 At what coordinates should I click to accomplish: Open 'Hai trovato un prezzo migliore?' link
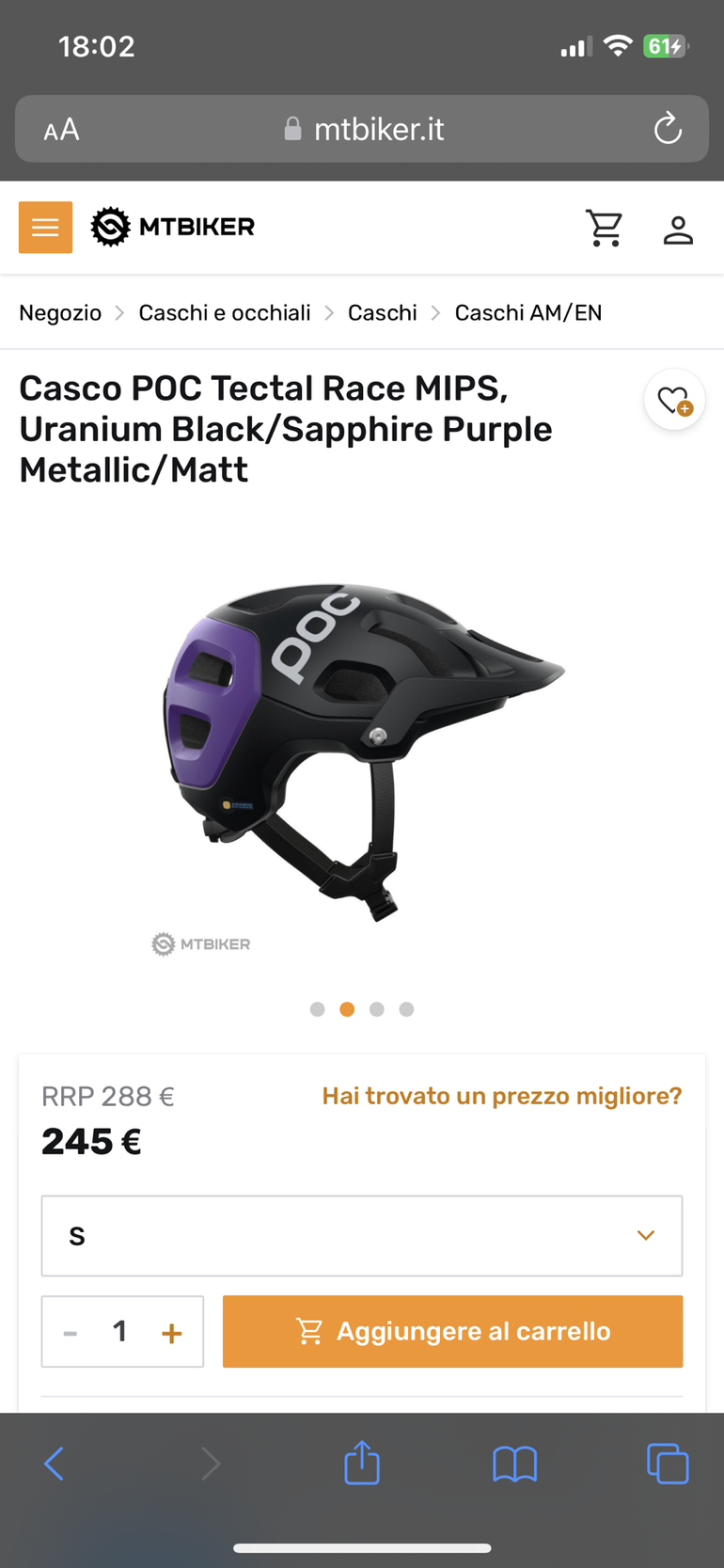[x=501, y=1096]
